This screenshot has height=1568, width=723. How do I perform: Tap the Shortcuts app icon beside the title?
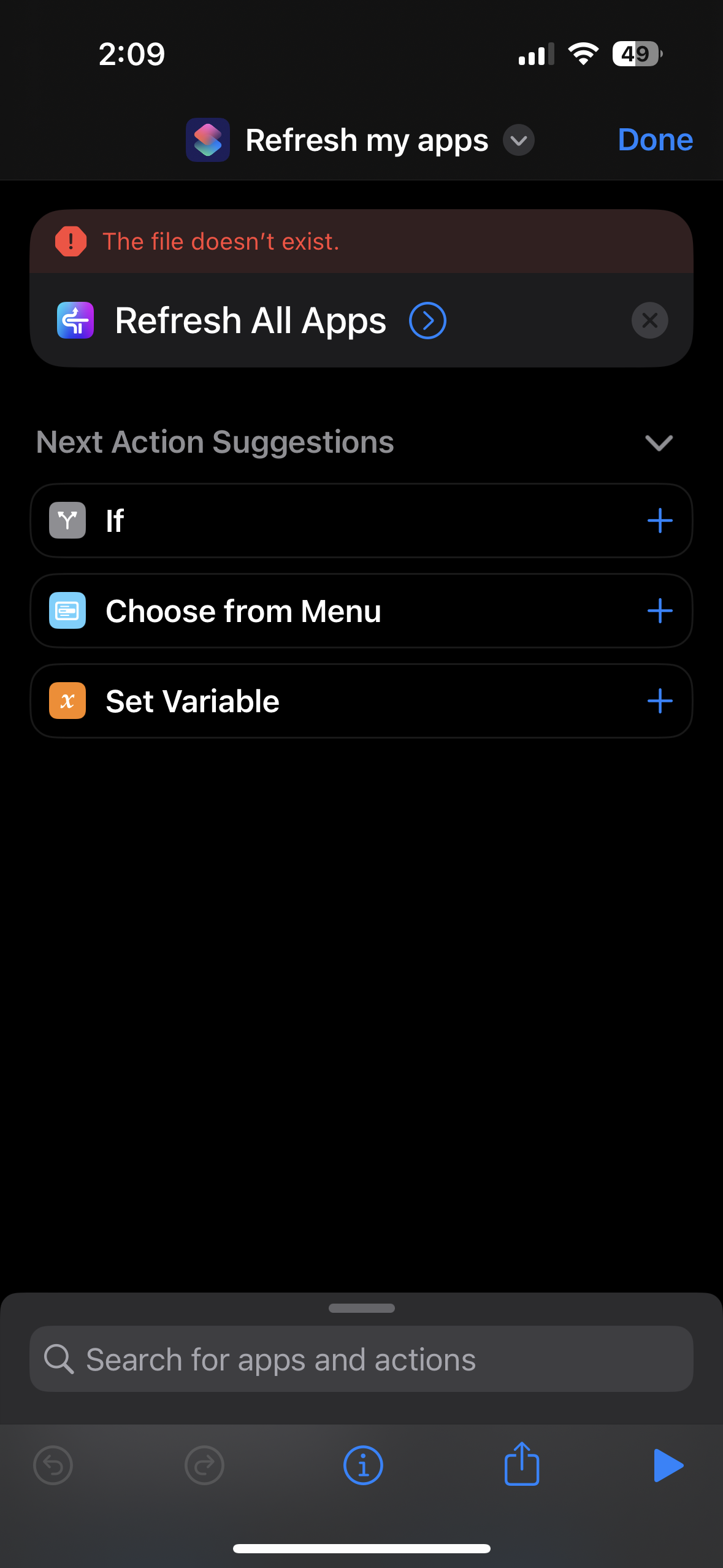tap(208, 139)
